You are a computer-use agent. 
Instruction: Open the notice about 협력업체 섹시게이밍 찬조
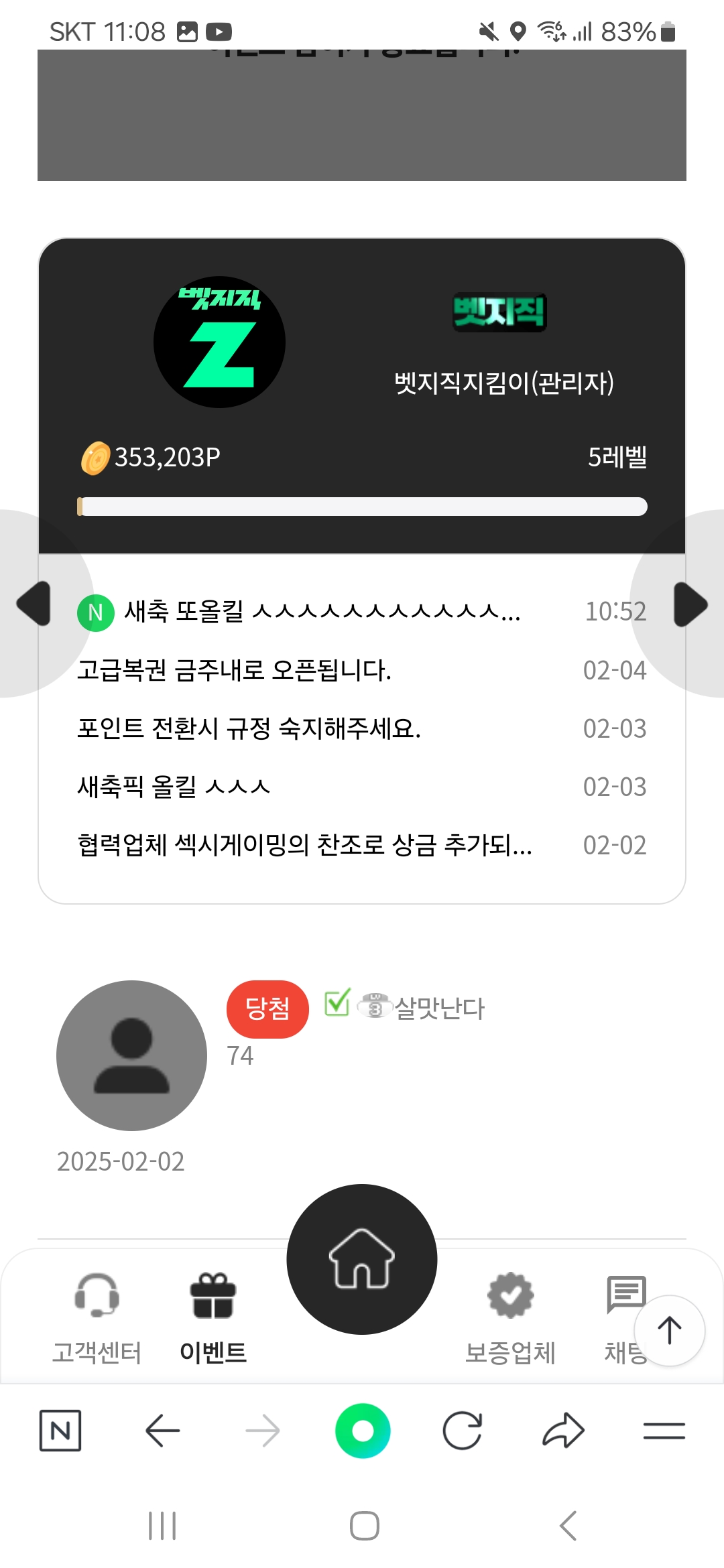[x=304, y=845]
